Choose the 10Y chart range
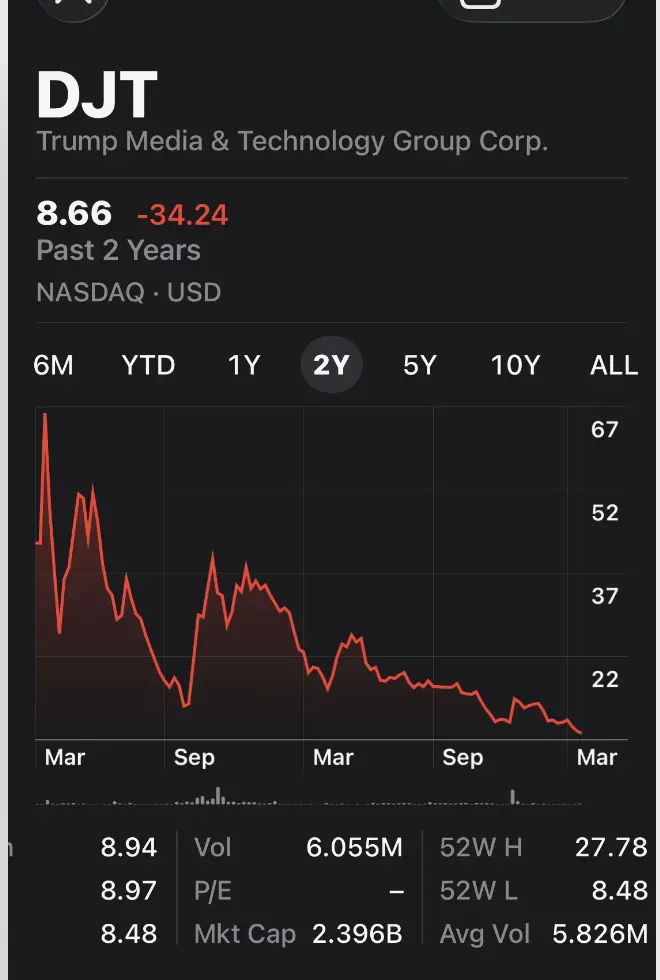Viewport: 660px width, 980px height. pyautogui.click(x=515, y=366)
